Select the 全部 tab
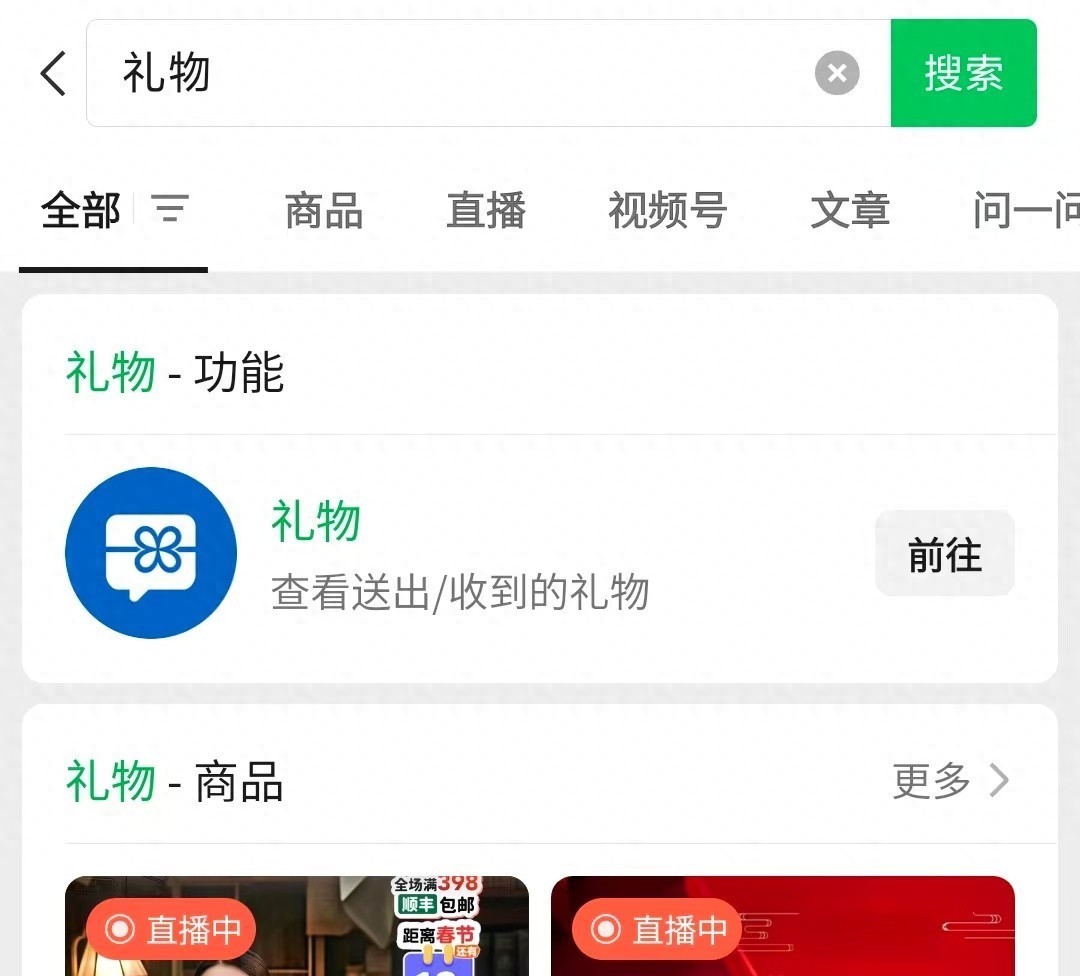 [80, 211]
